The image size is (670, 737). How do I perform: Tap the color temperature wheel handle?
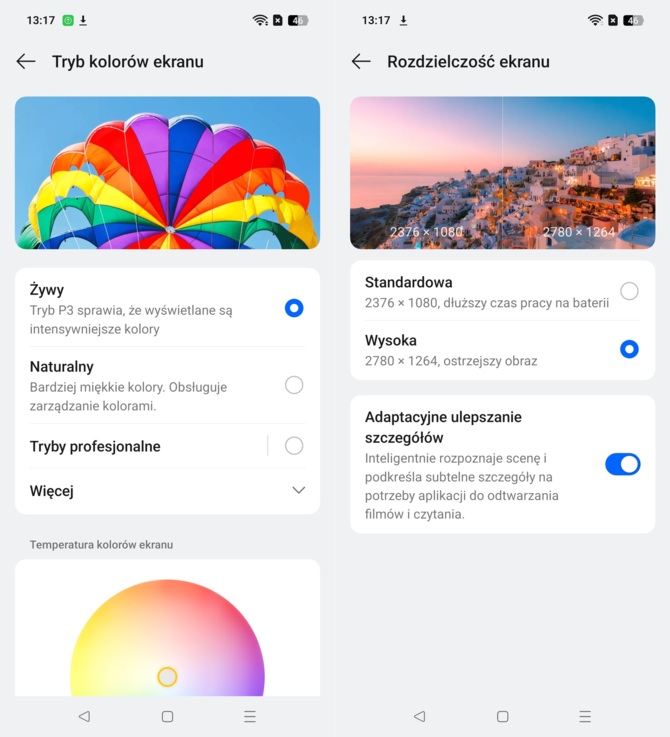point(167,677)
